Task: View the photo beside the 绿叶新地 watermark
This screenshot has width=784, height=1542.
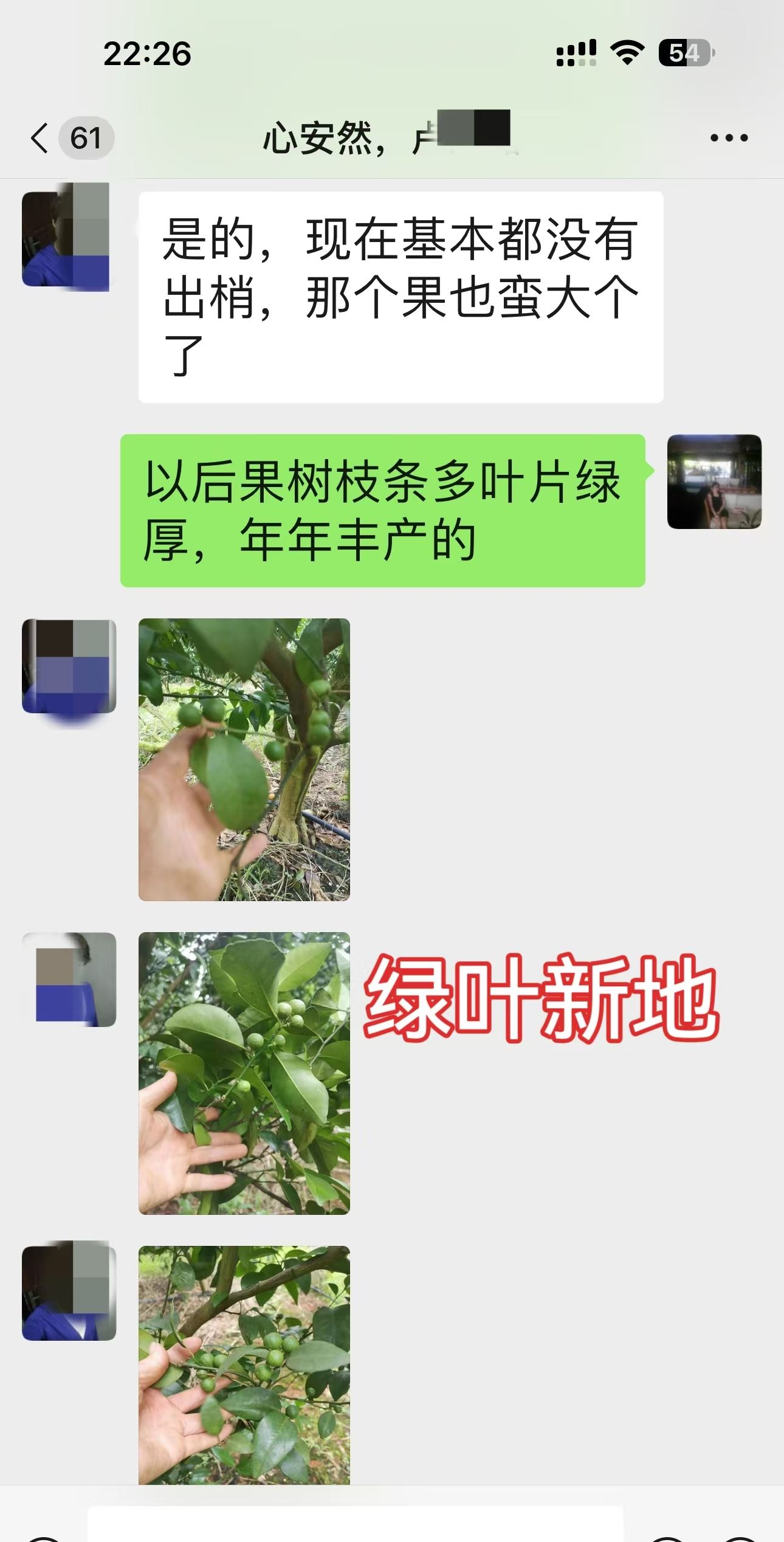Action: [244, 1073]
